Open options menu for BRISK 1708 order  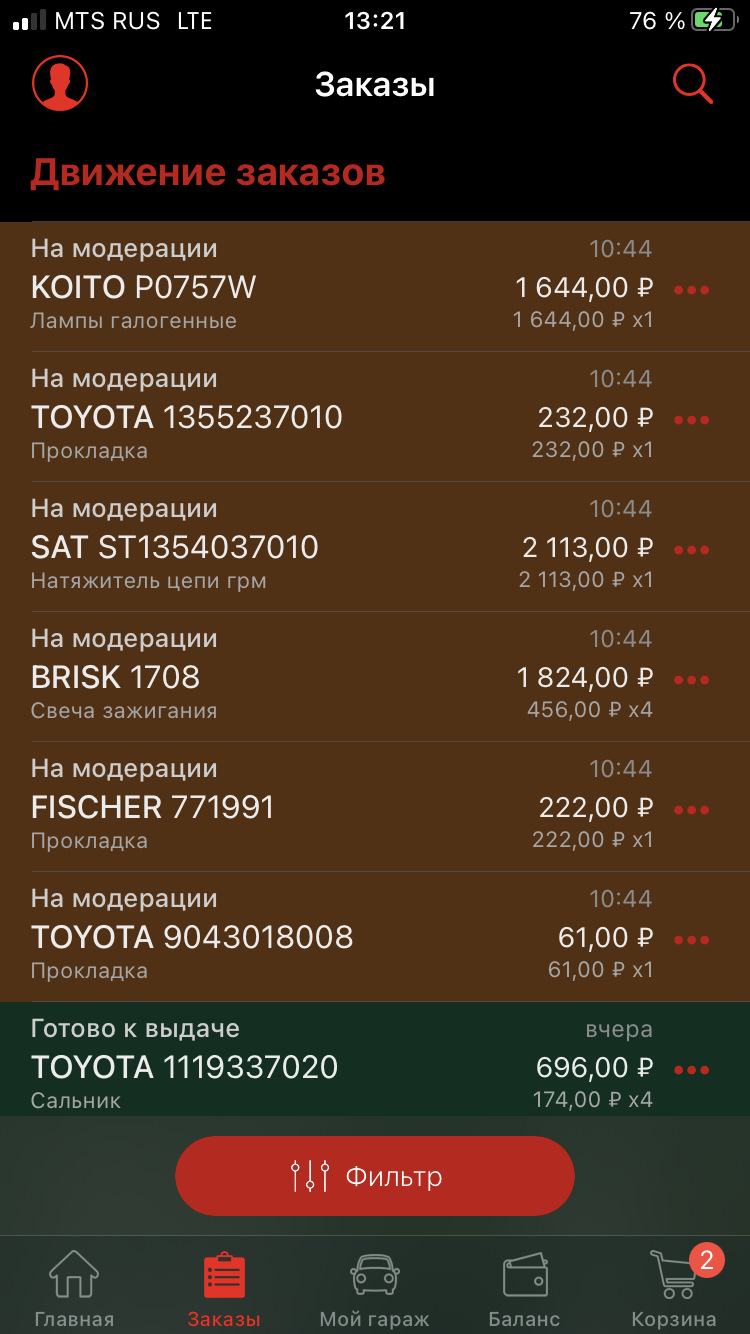click(691, 678)
